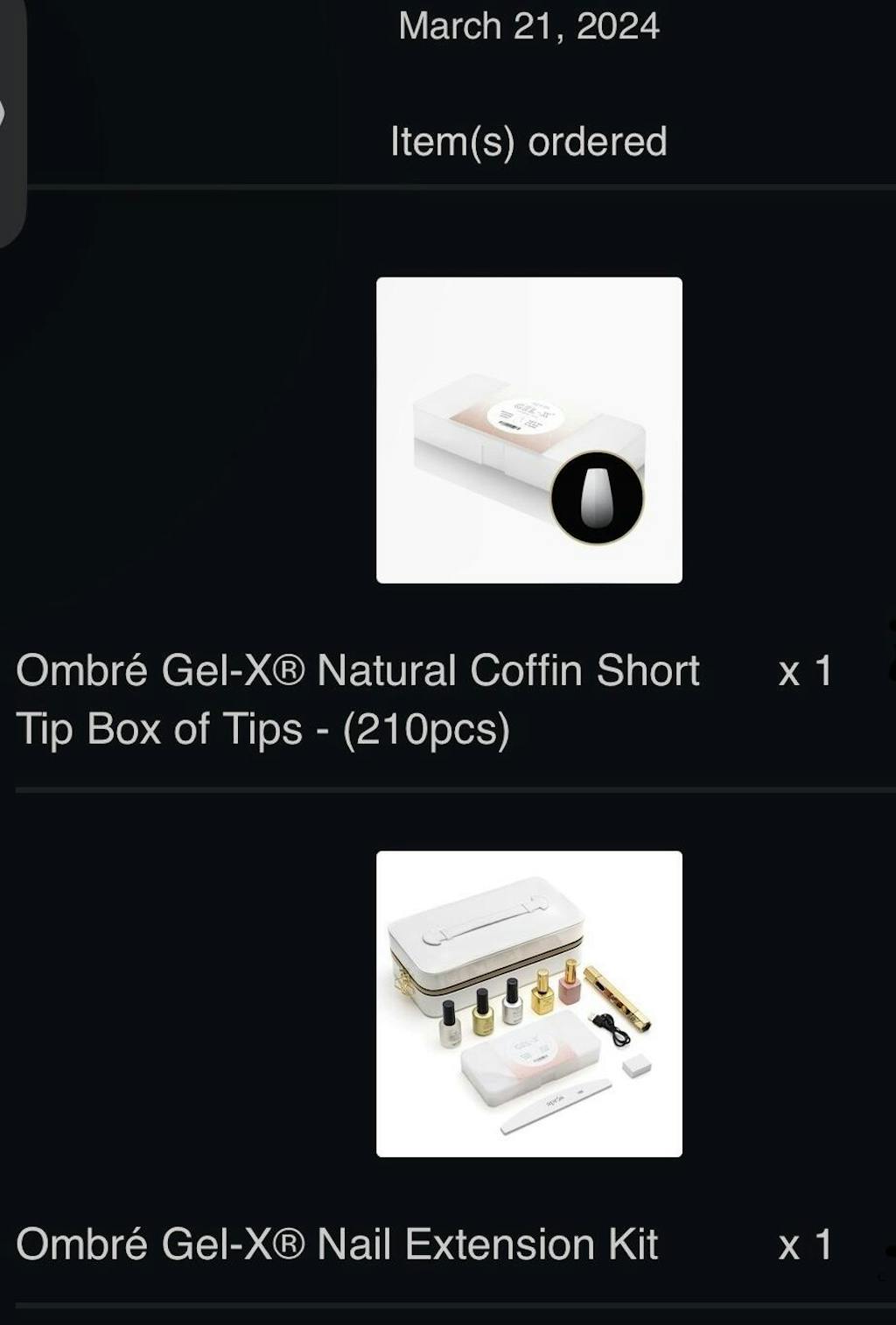Open the Nail Extension Kit product image
Screen dimensions: 896x1325
click(x=528, y=1003)
